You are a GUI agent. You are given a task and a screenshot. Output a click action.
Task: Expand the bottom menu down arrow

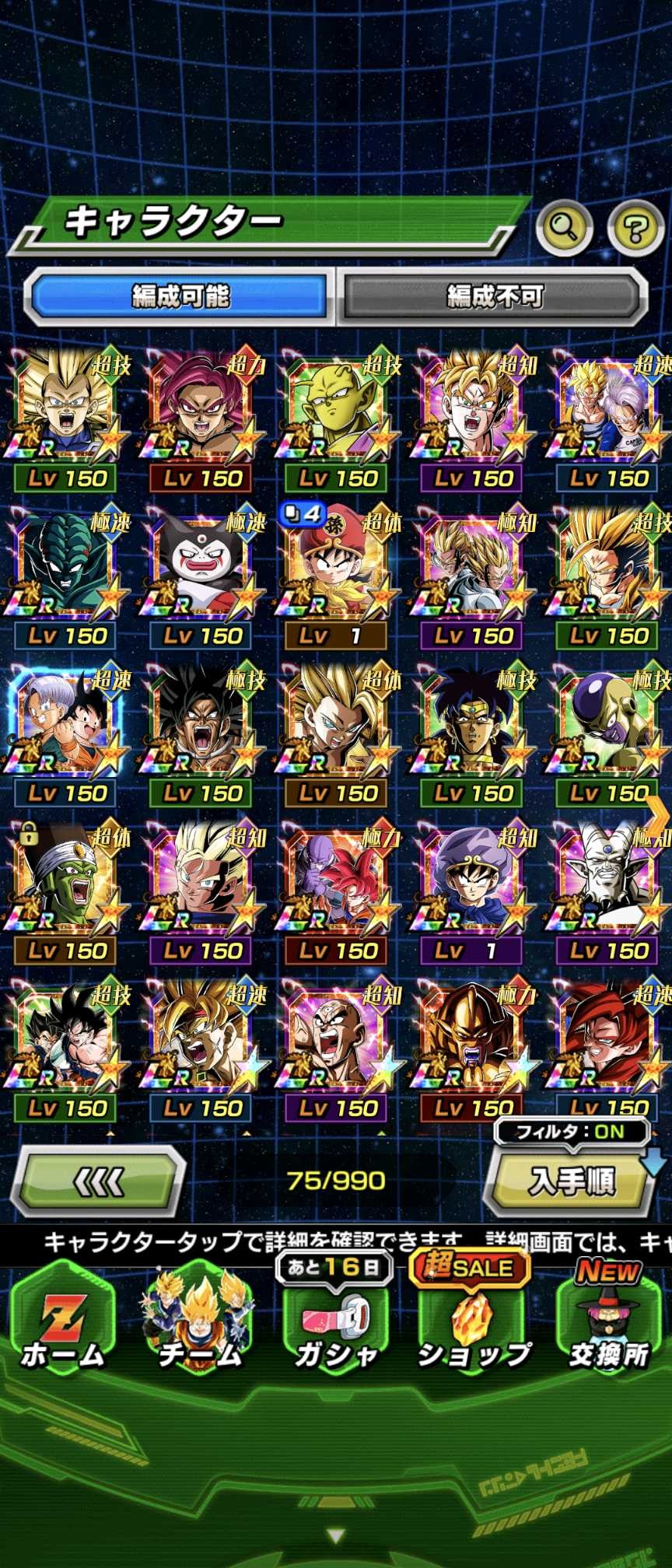[x=336, y=1536]
